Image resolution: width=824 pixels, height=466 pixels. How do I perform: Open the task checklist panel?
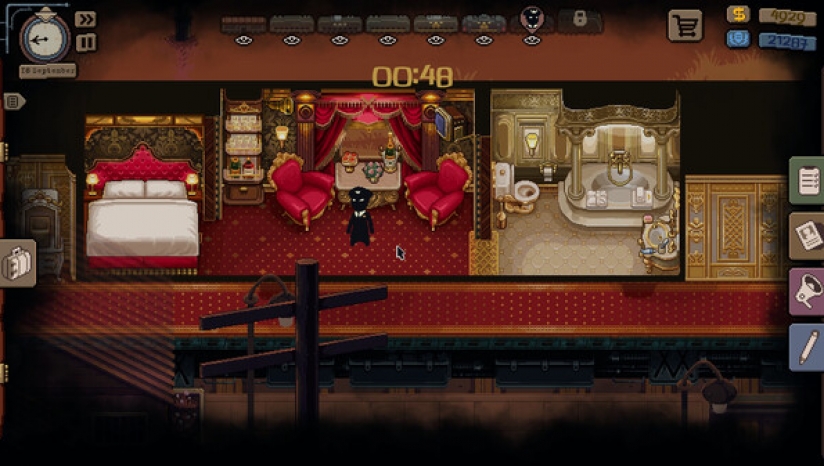(808, 181)
